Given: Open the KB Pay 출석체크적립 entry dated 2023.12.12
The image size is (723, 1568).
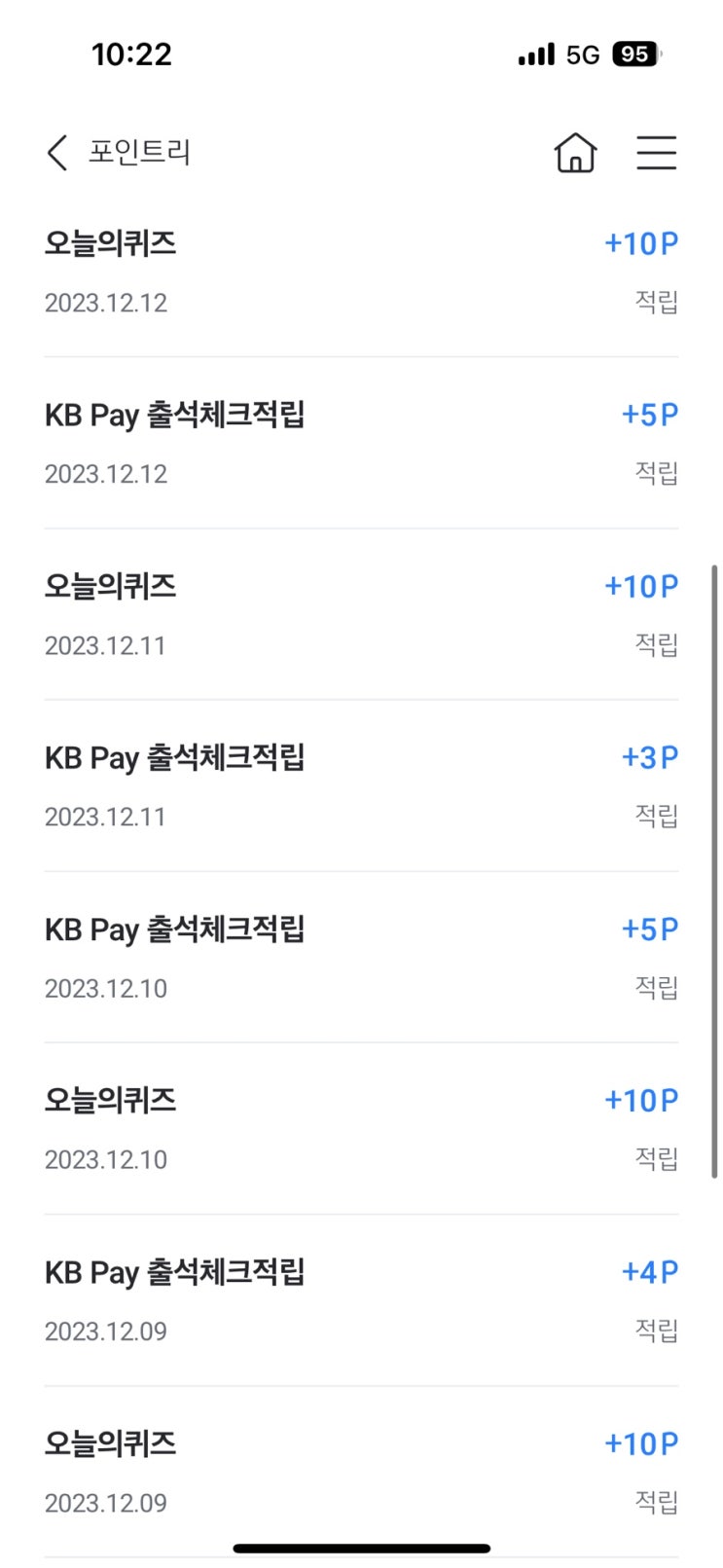Looking at the screenshot, I should click(x=177, y=415).
